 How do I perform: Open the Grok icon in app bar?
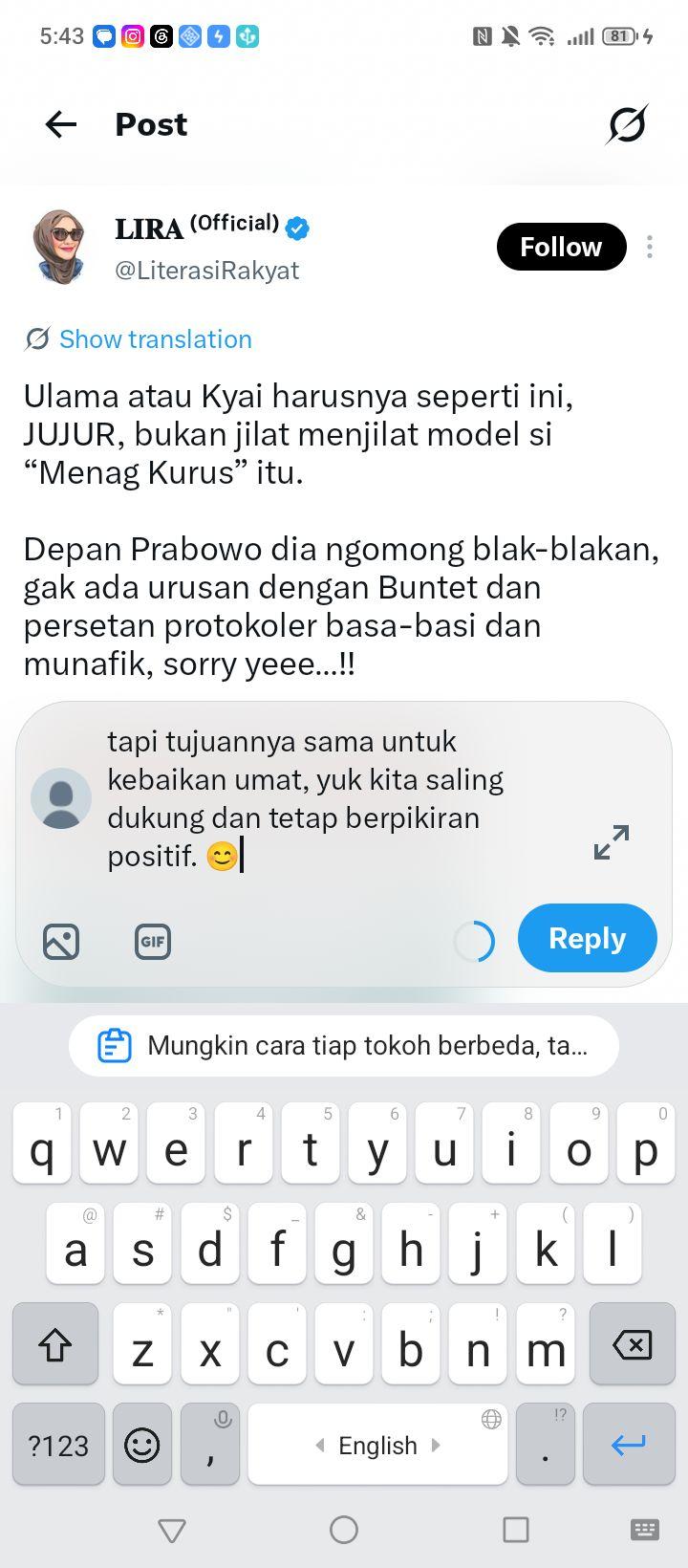[627, 124]
